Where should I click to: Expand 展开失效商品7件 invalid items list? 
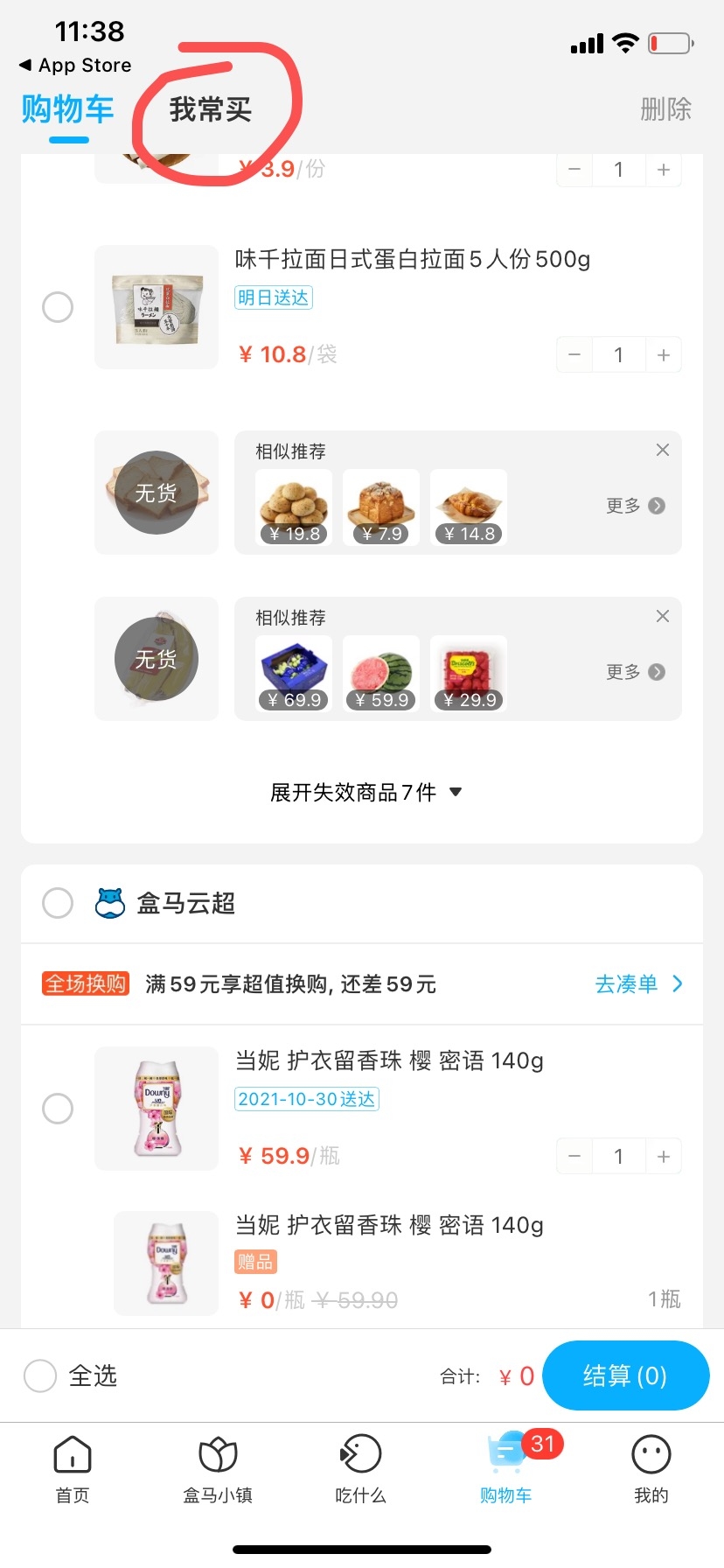365,793
